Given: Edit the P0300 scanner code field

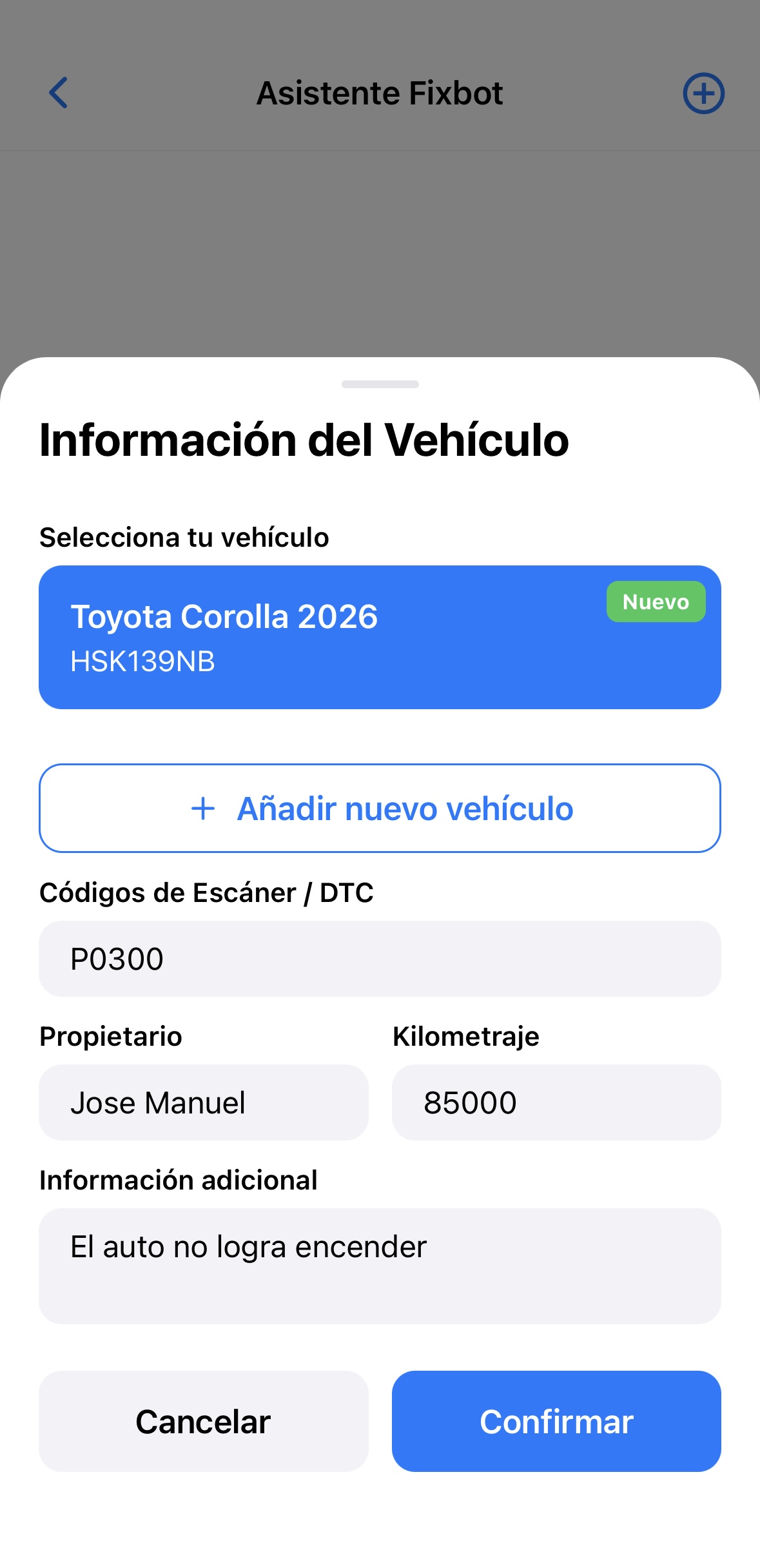Looking at the screenshot, I should 380,959.
